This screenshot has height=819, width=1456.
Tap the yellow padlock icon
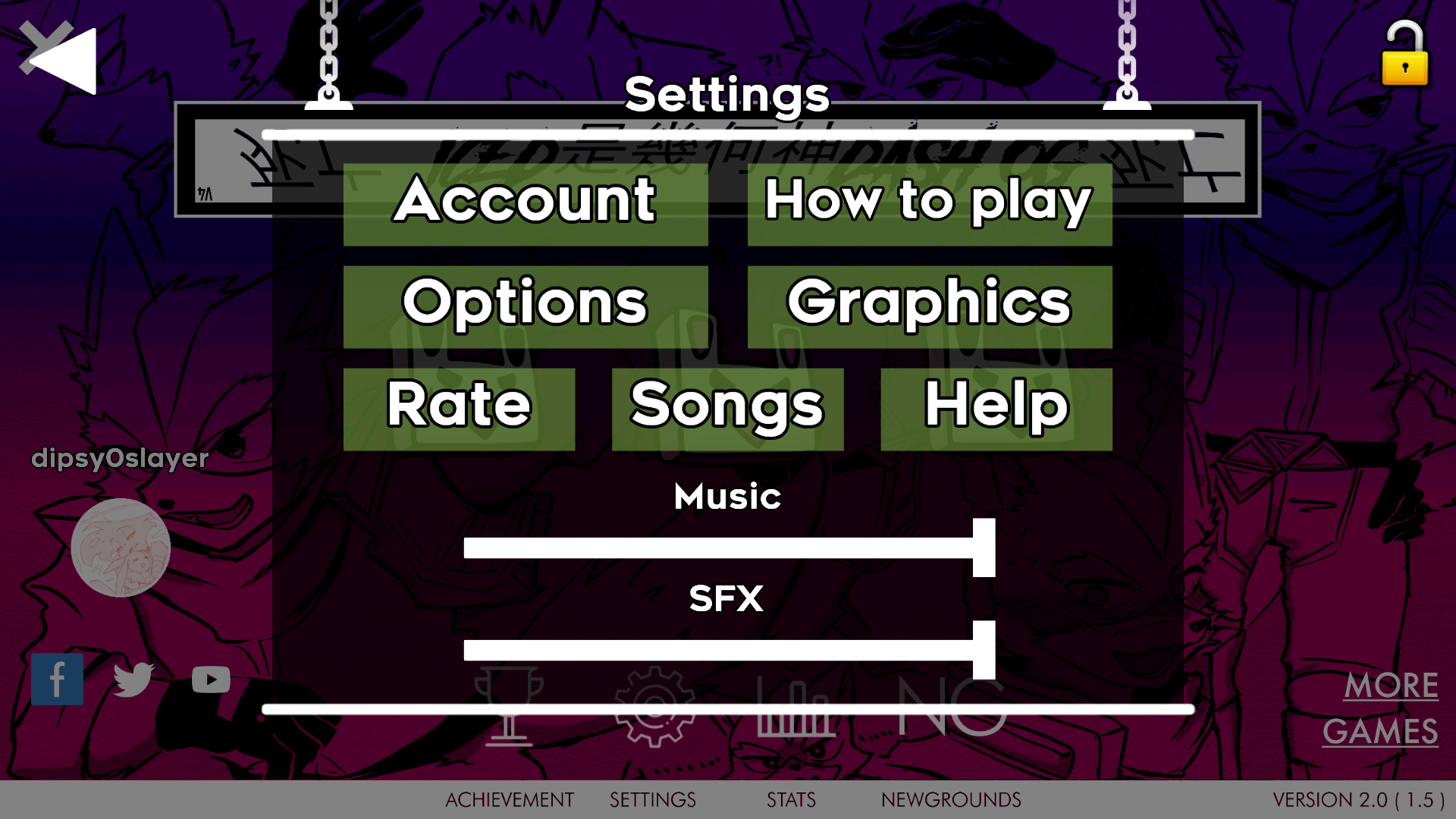tap(1404, 55)
